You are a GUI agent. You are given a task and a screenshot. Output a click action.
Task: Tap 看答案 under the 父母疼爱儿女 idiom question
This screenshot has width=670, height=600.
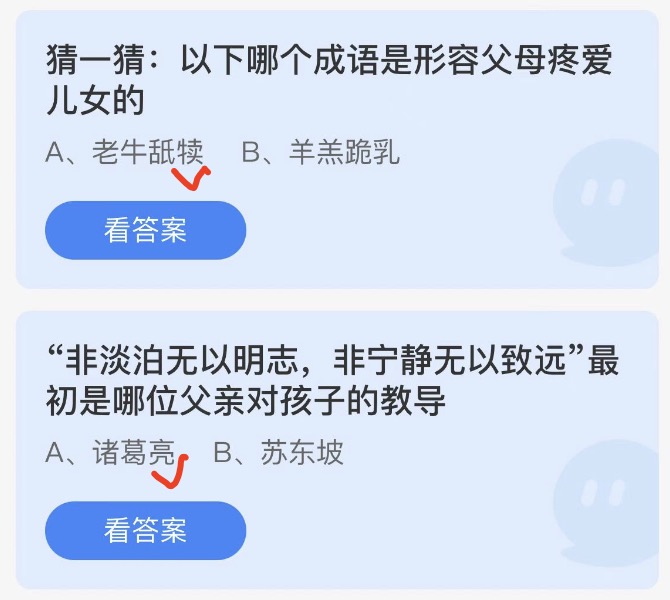(x=145, y=231)
